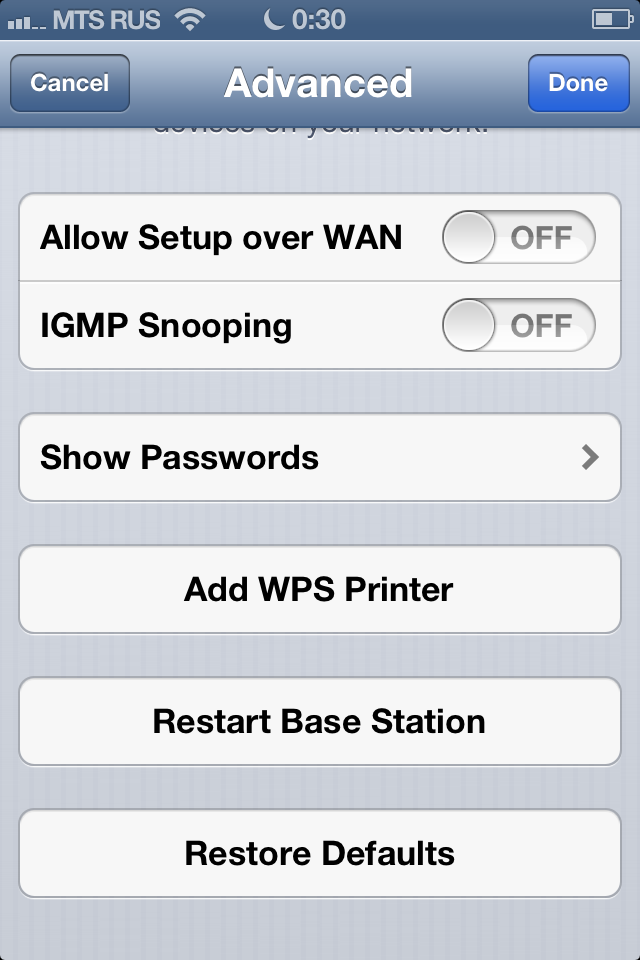Cancel the Advanced settings changes

coord(70,83)
